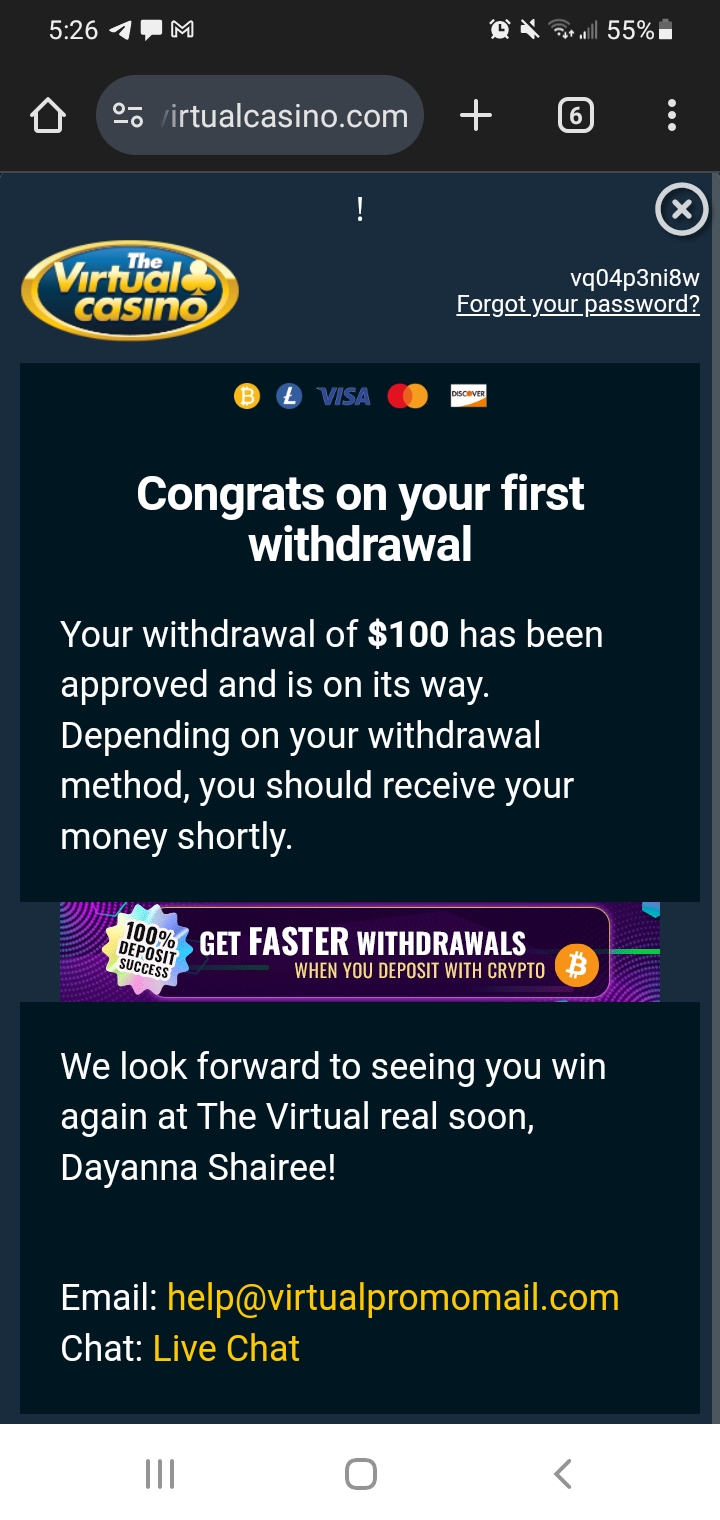This screenshot has width=720, height=1520.
Task: Open the Get Faster Withdrawals crypto banner
Action: coord(360,952)
